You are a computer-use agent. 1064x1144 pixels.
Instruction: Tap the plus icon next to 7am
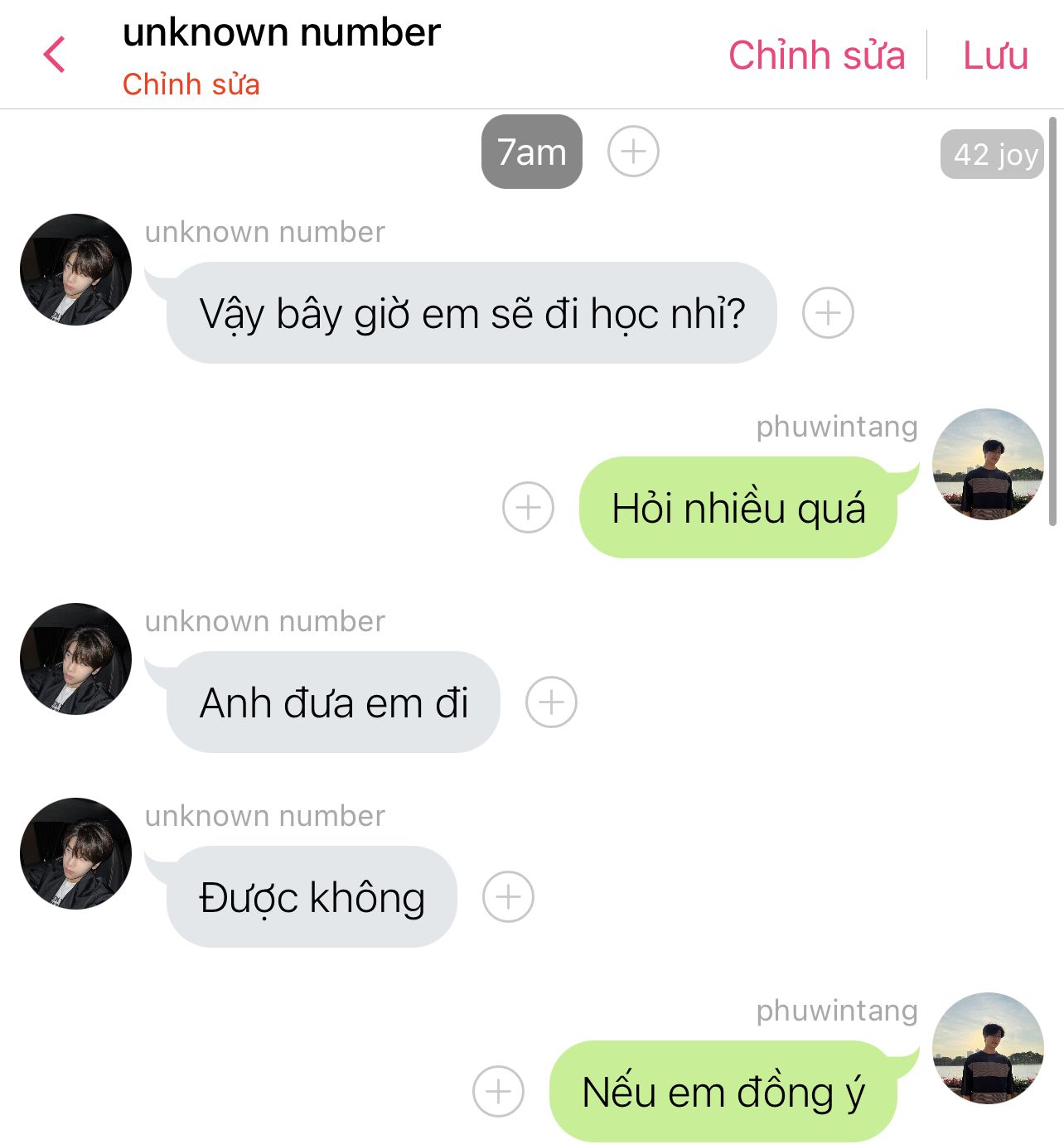(x=633, y=152)
